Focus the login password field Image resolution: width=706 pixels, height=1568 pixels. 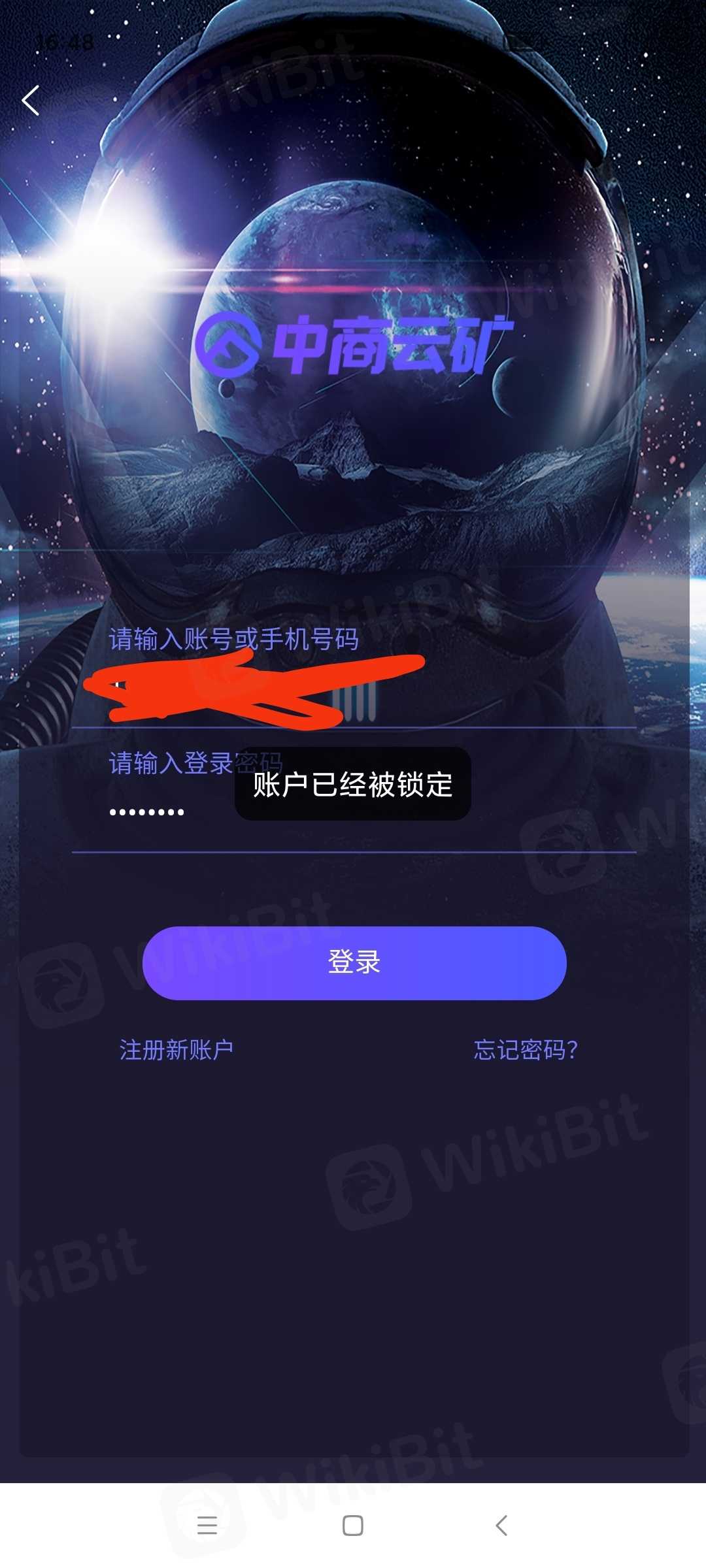point(353,813)
